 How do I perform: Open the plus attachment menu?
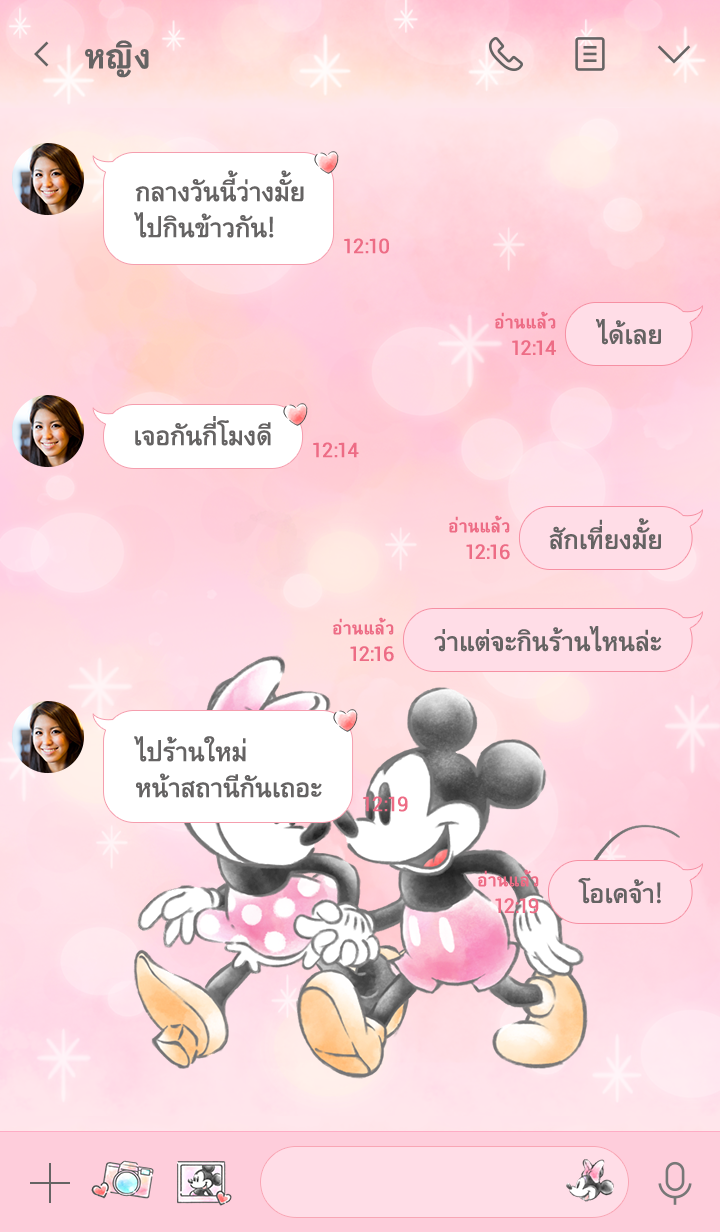[49, 1184]
